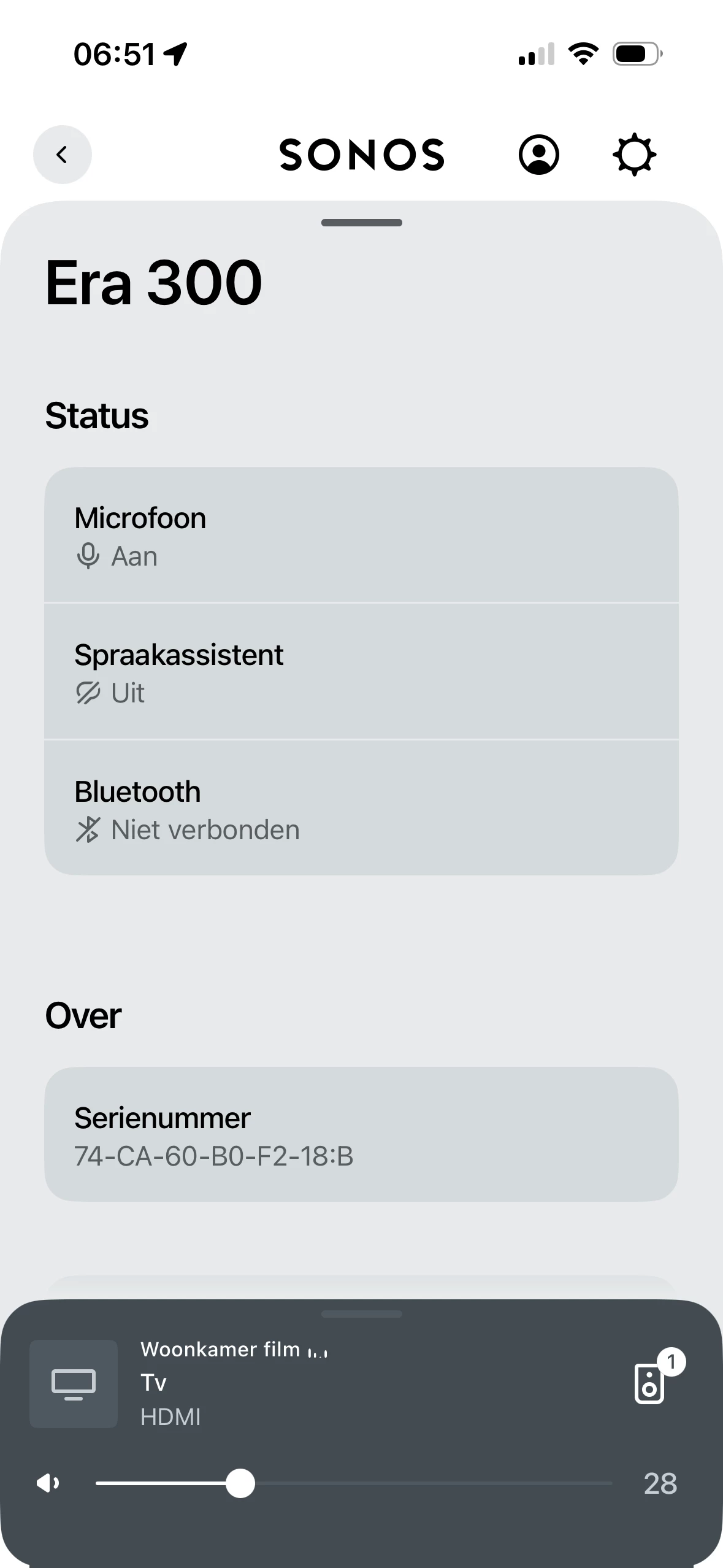Open the speaker group output selector
The height and width of the screenshot is (1568, 723).
(x=650, y=1383)
